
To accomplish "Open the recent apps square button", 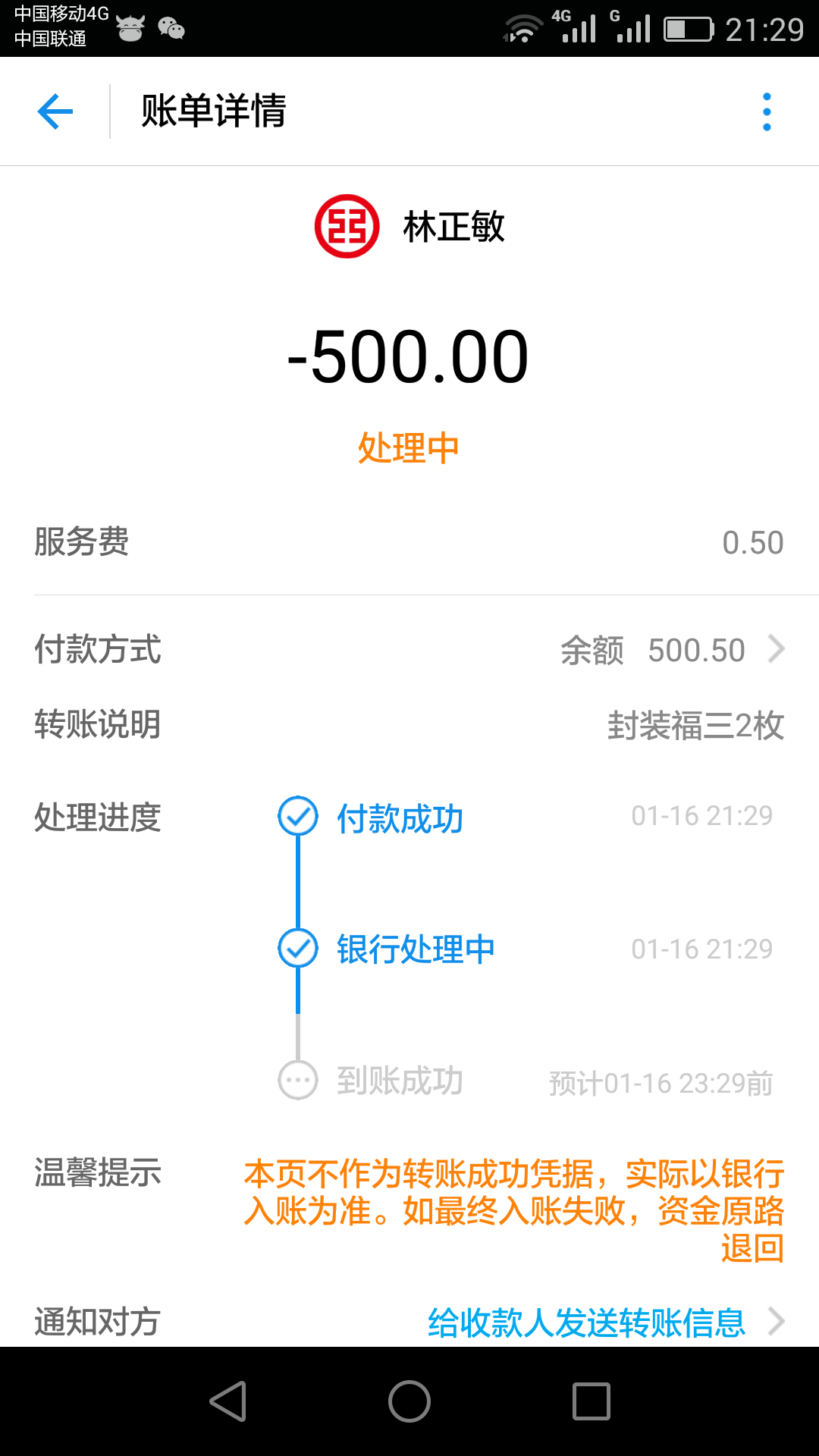I will (591, 1401).
